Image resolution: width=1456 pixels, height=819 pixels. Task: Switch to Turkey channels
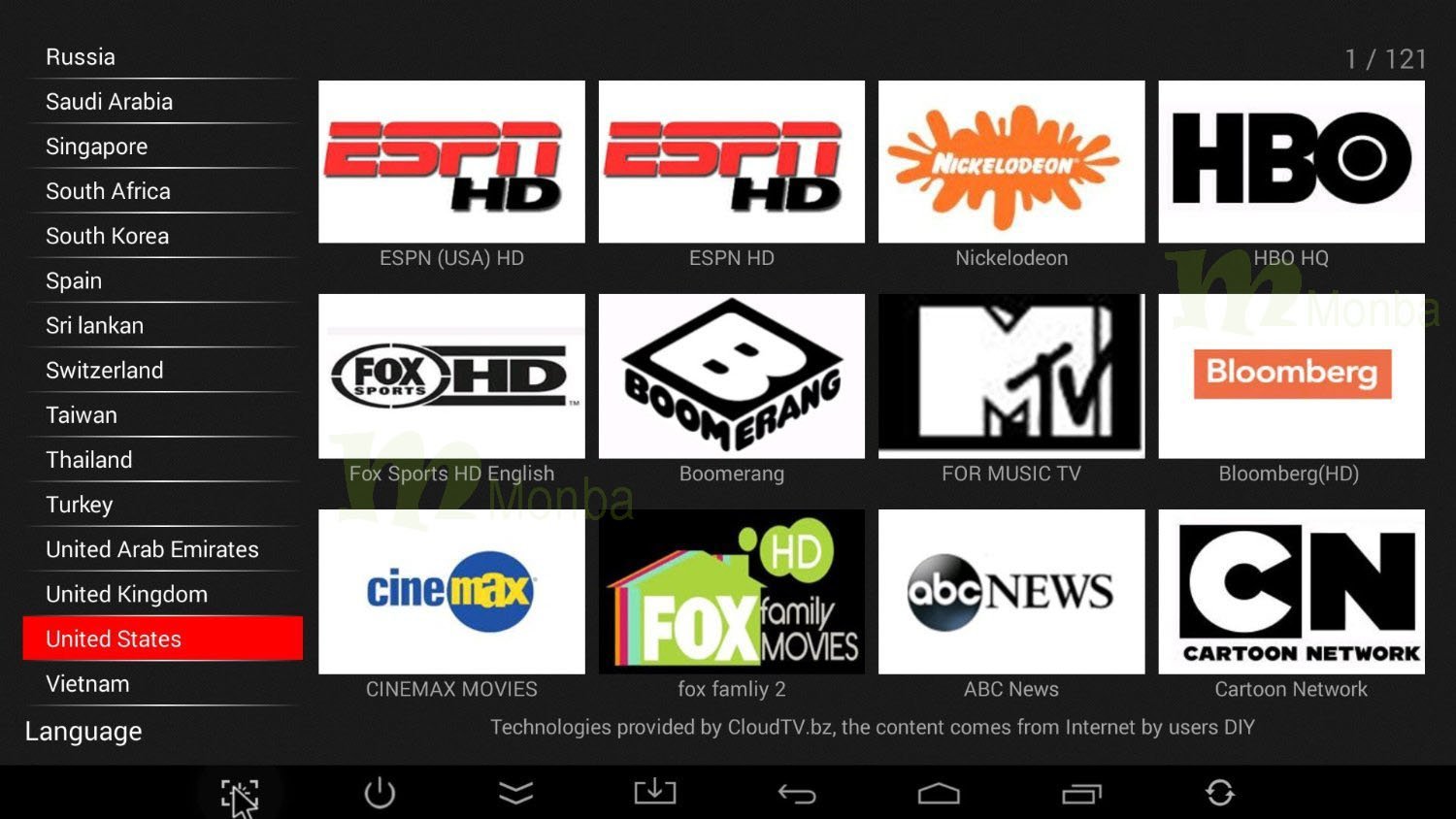[x=80, y=505]
